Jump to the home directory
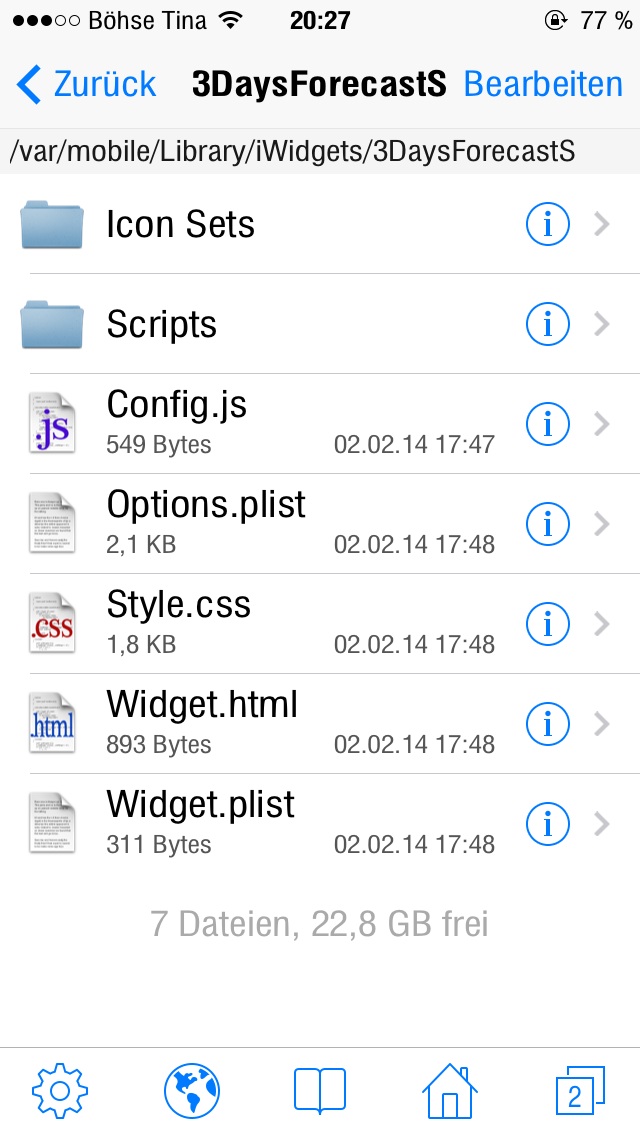The width and height of the screenshot is (640, 1136). coord(450,1091)
